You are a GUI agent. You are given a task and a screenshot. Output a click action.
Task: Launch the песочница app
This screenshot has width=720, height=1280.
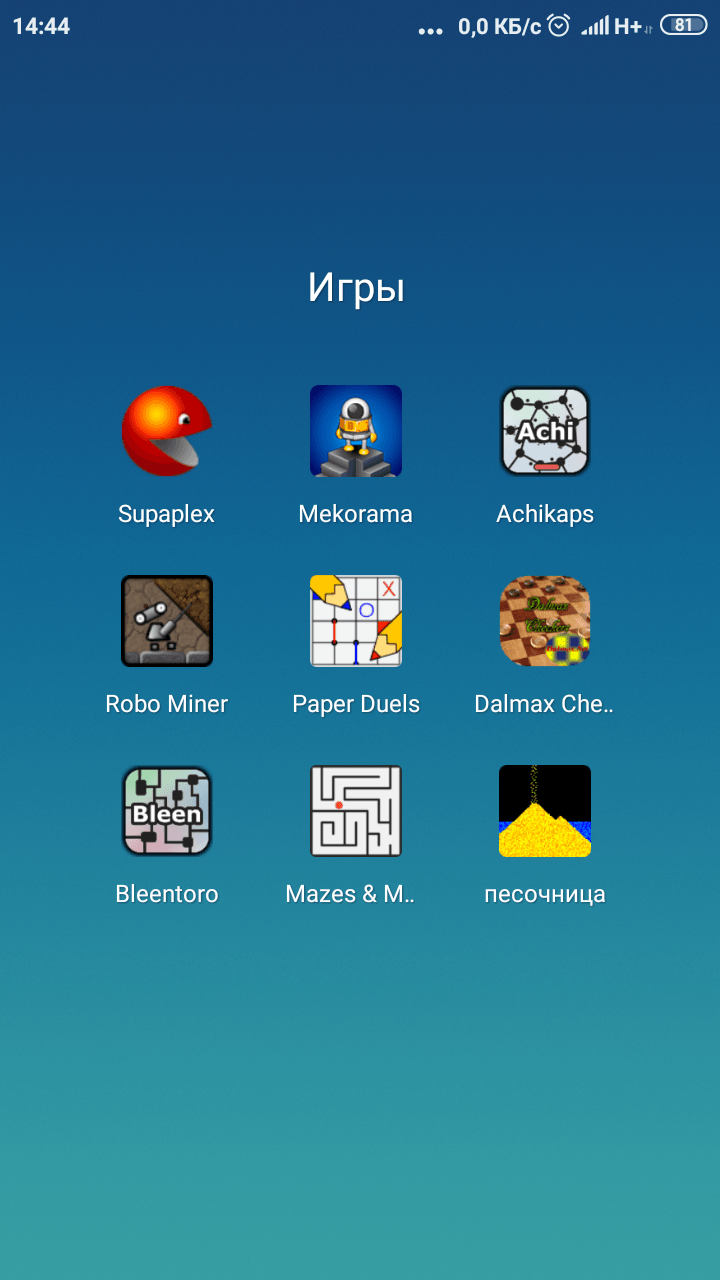click(x=545, y=811)
